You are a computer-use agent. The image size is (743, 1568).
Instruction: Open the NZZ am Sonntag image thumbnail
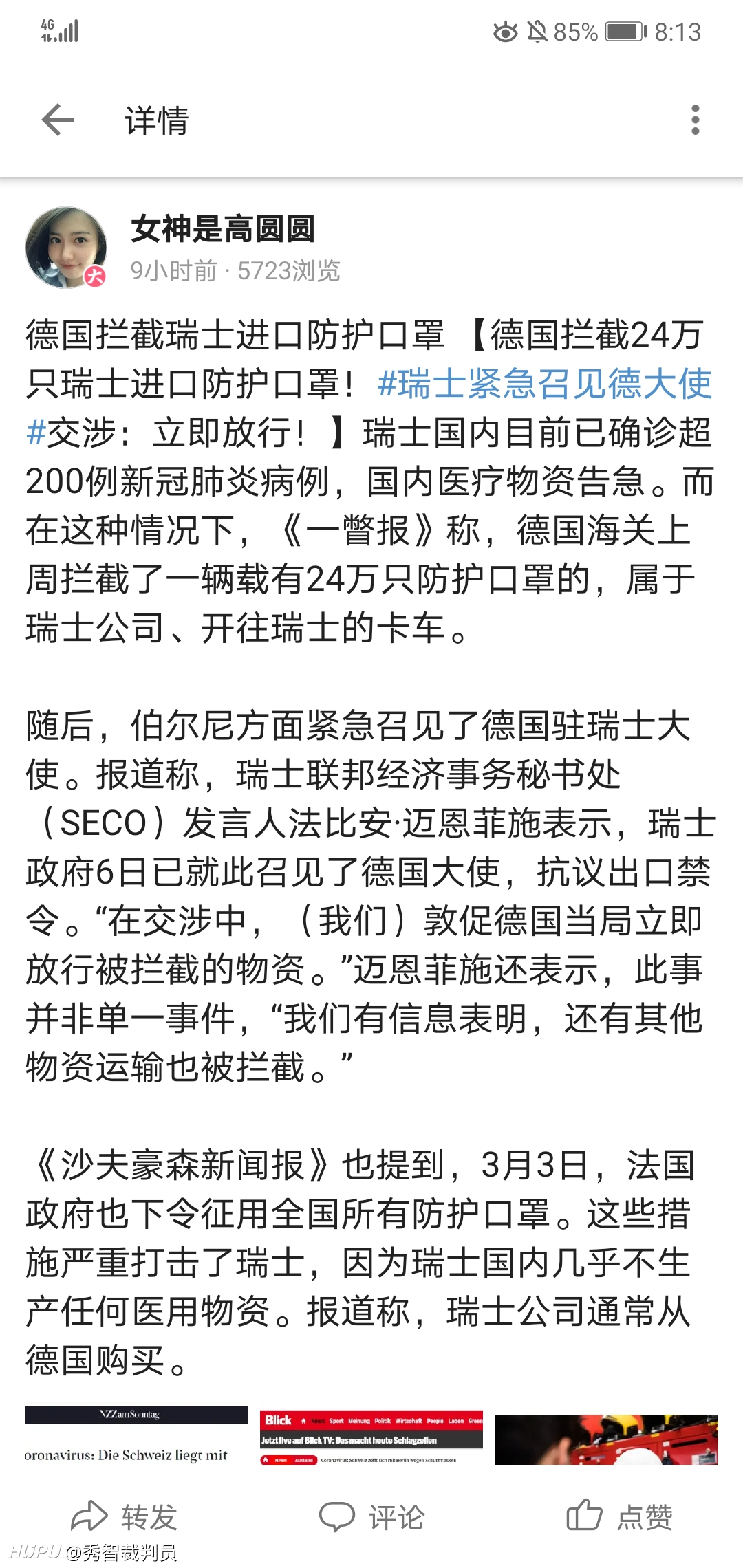point(136,1435)
